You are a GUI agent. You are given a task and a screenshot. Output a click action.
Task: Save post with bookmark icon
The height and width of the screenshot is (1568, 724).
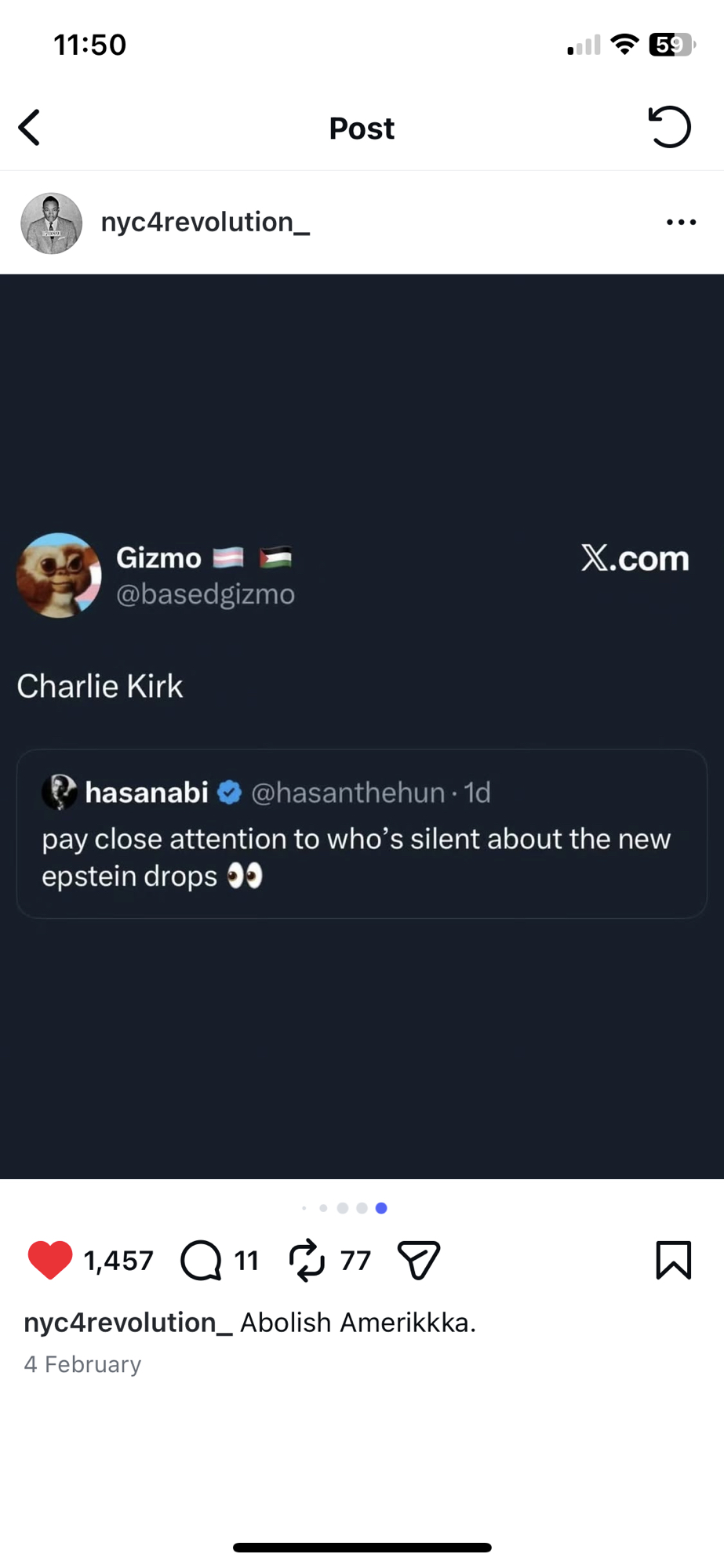click(673, 1260)
